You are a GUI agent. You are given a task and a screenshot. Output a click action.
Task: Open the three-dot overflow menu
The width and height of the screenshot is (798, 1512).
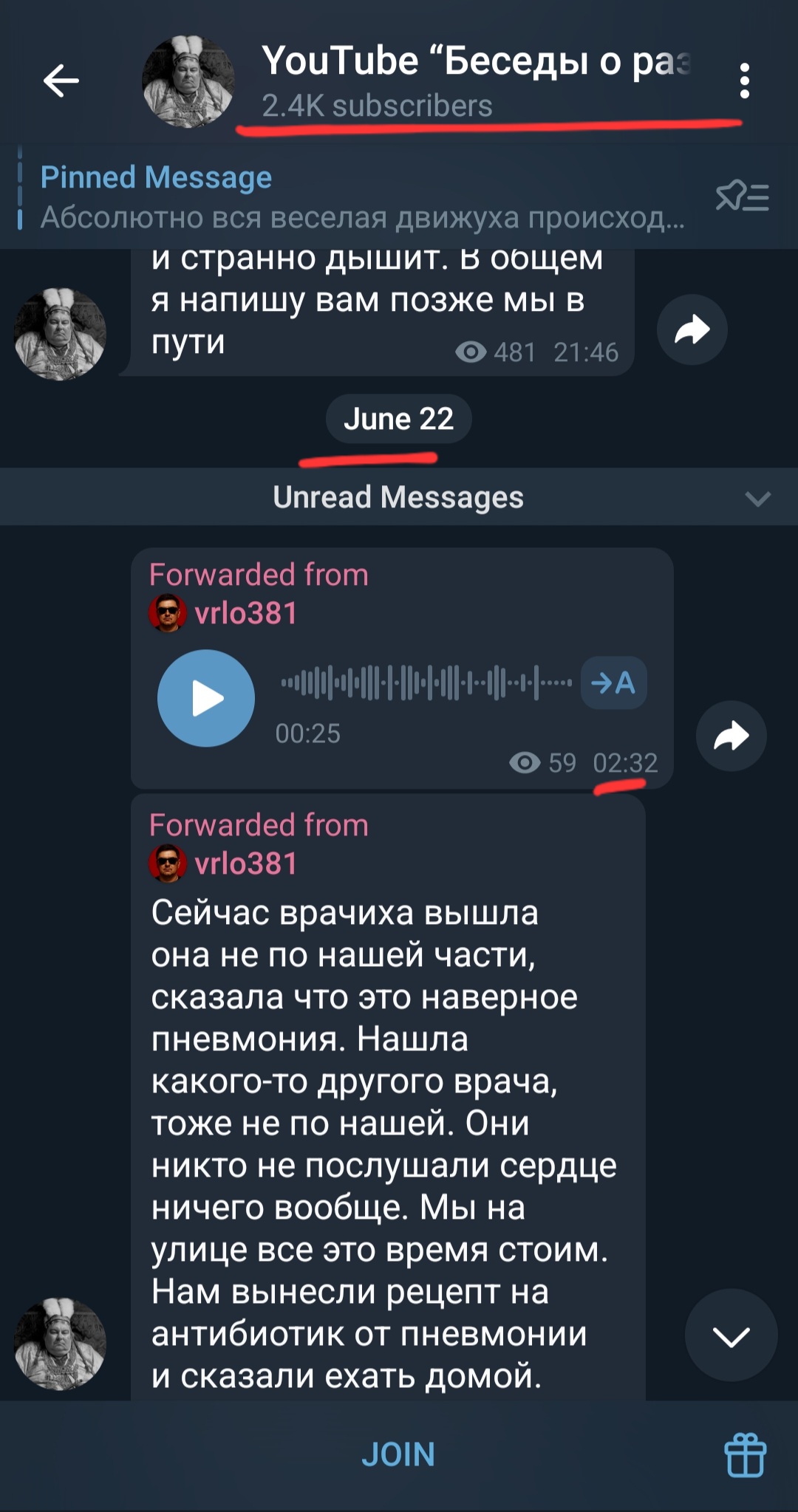(744, 81)
